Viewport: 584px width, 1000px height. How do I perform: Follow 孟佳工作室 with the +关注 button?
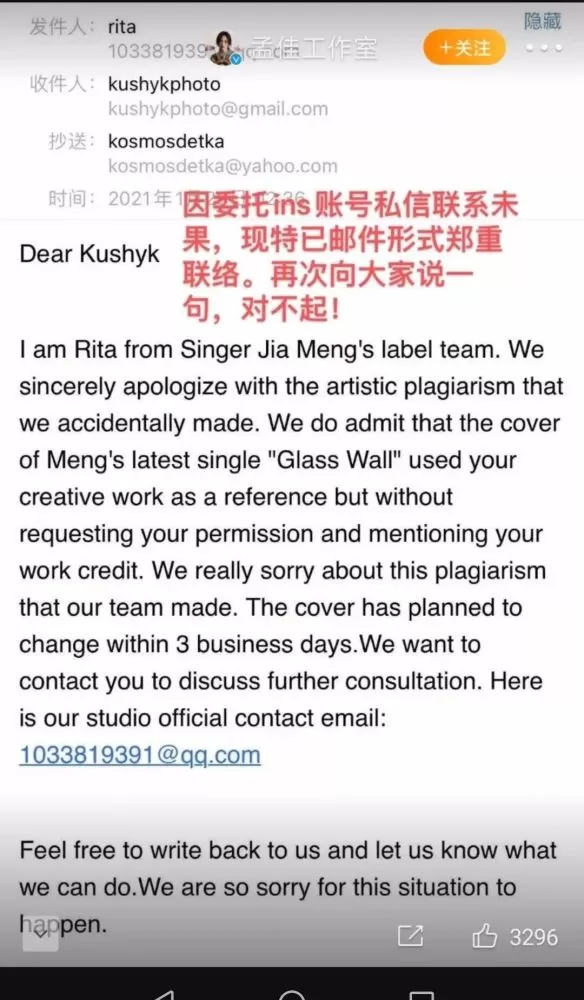pos(465,47)
